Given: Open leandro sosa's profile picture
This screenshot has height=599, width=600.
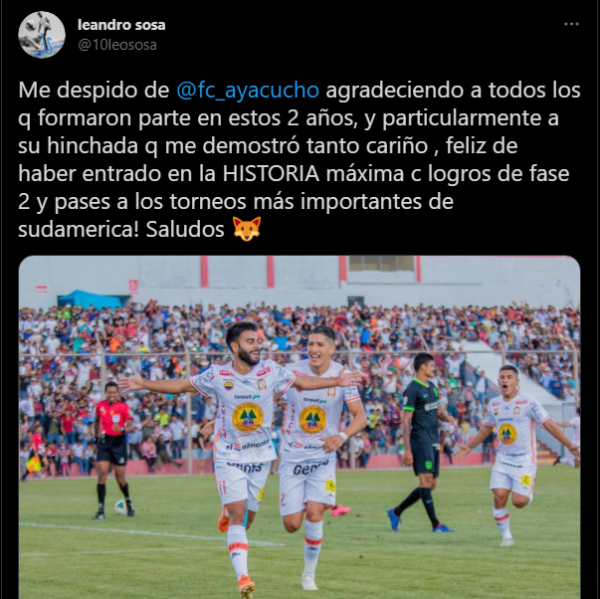Looking at the screenshot, I should 41,35.
